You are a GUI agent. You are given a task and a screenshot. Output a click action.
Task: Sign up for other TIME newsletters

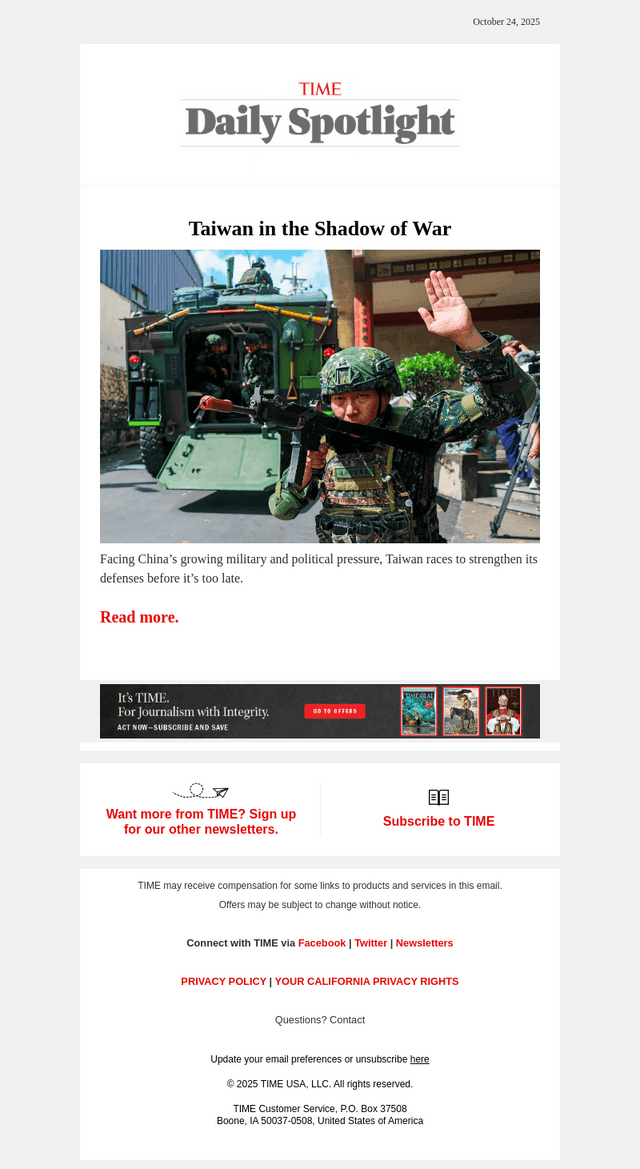[x=201, y=822]
